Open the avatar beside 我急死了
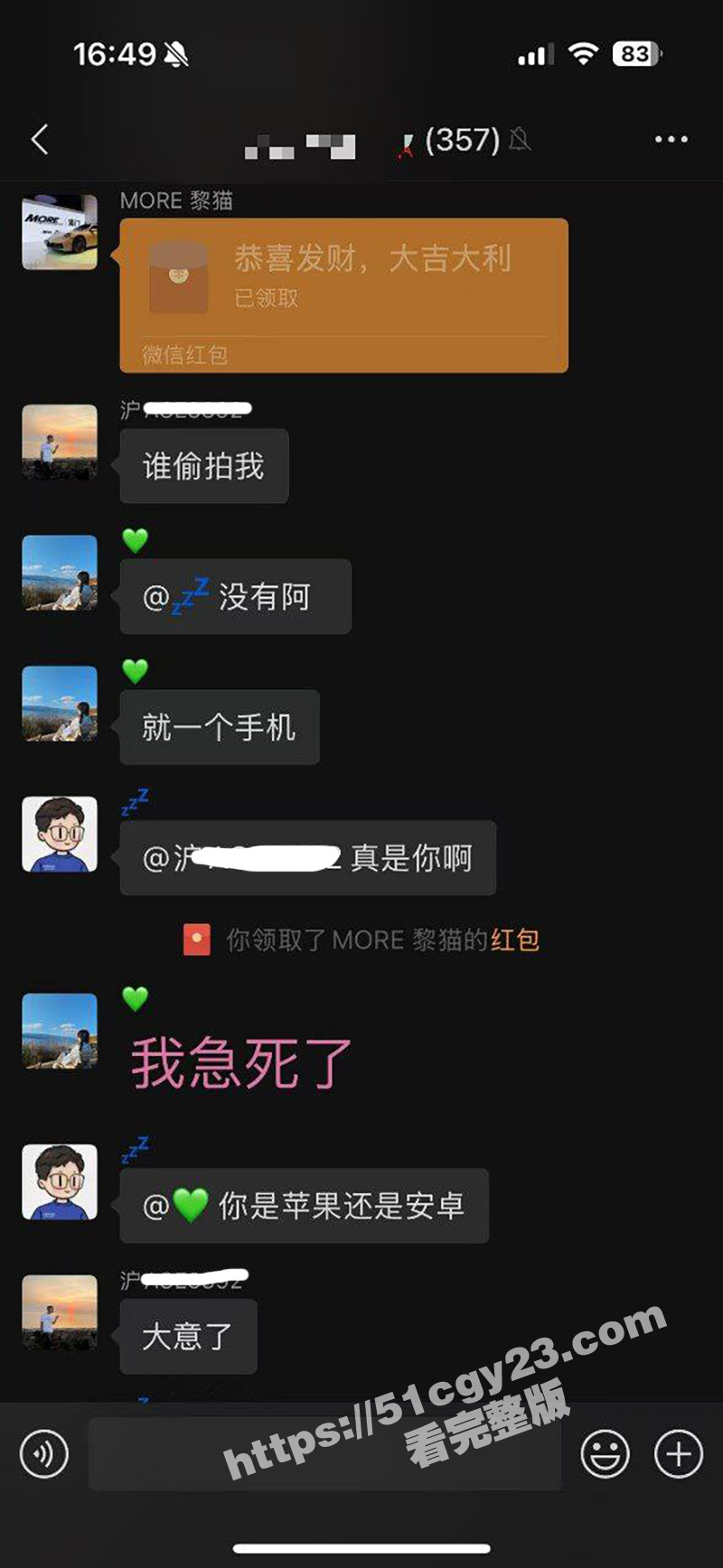The image size is (723, 1568). click(x=60, y=1031)
